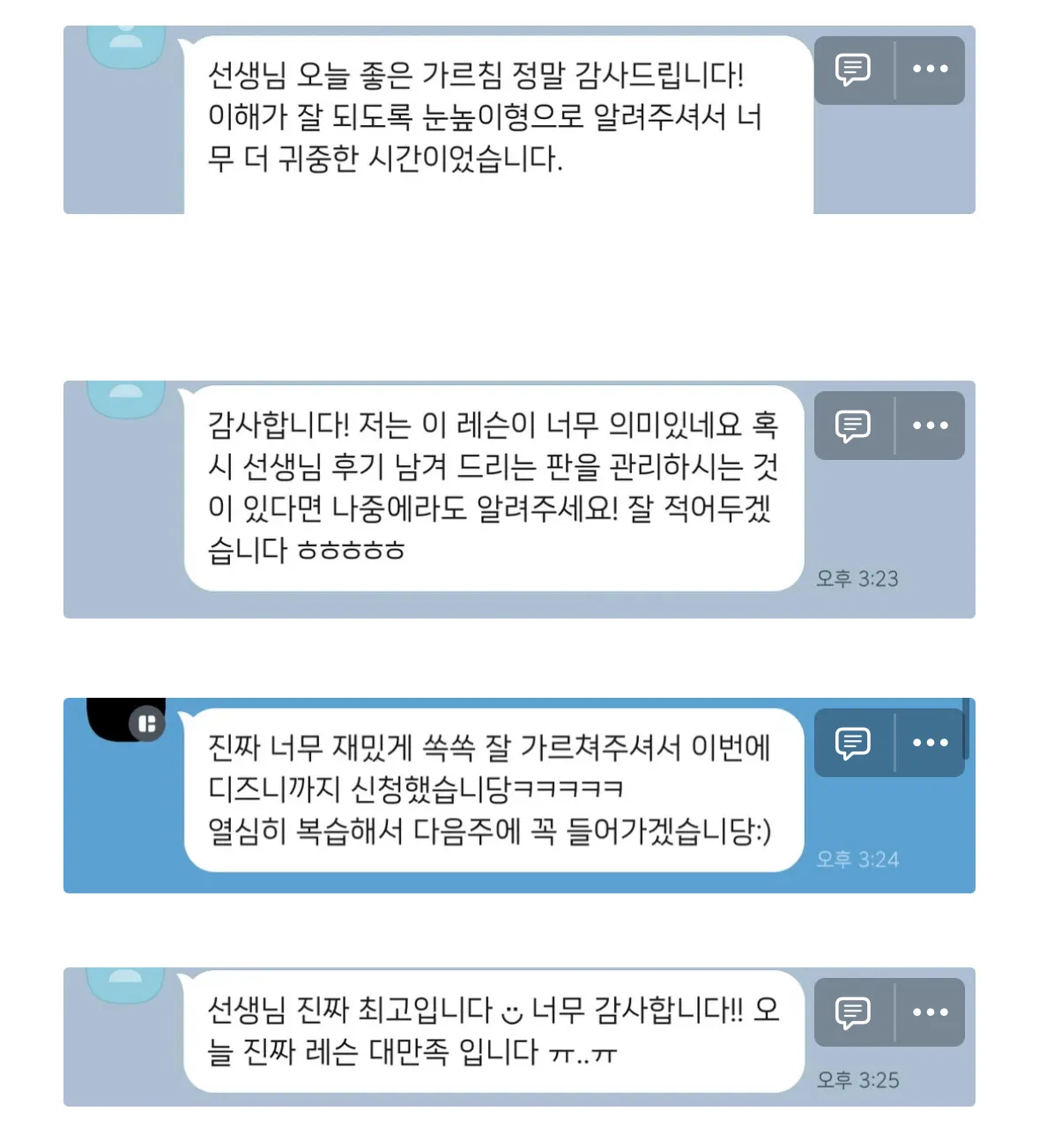Viewport: 1039px width, 1148px height.
Task: Tap the speech bubble icon next to the 3:25 message
Action: pos(853,1013)
